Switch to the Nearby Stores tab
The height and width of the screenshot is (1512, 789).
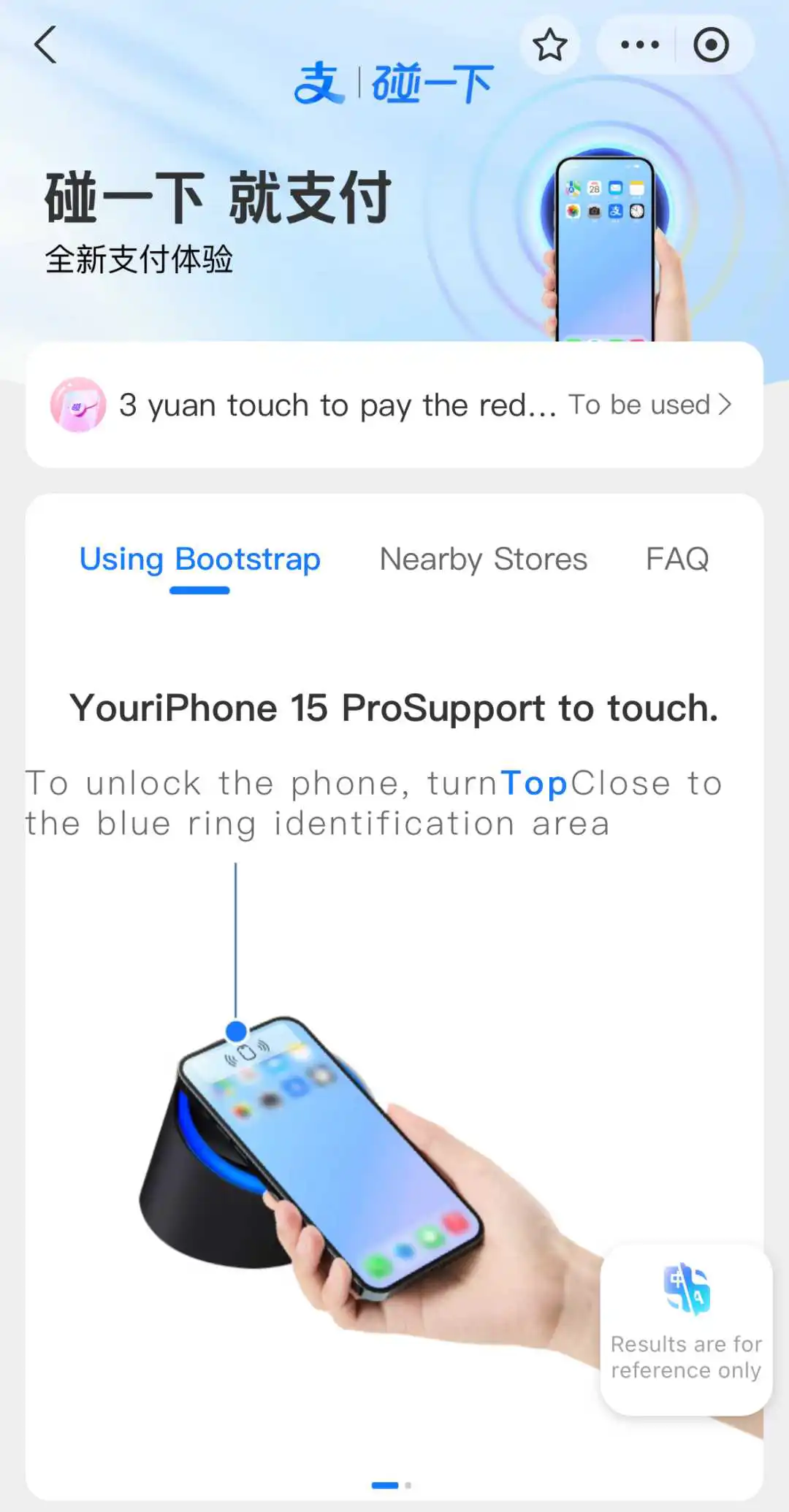[483, 560]
